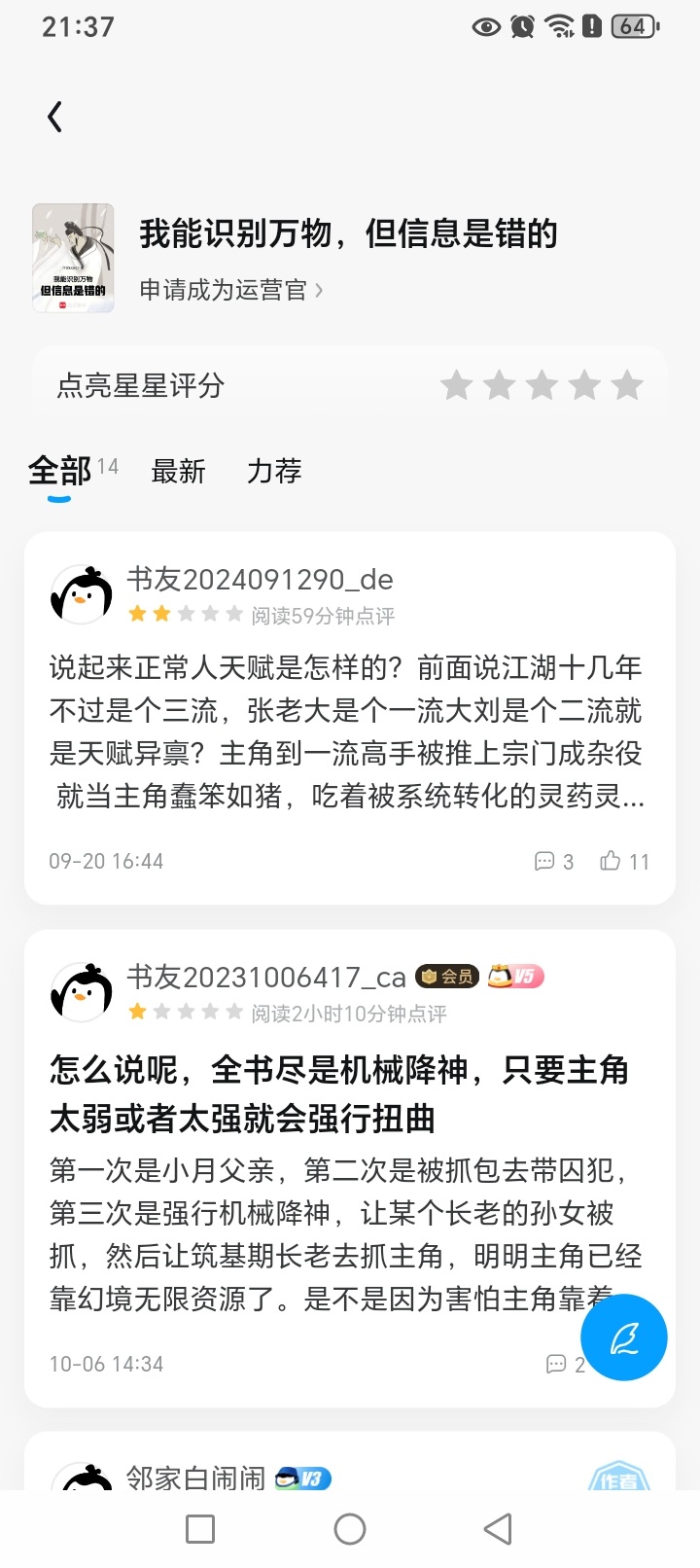
Task: View profile avatar of 书友20231006417_ca
Action: (81, 992)
